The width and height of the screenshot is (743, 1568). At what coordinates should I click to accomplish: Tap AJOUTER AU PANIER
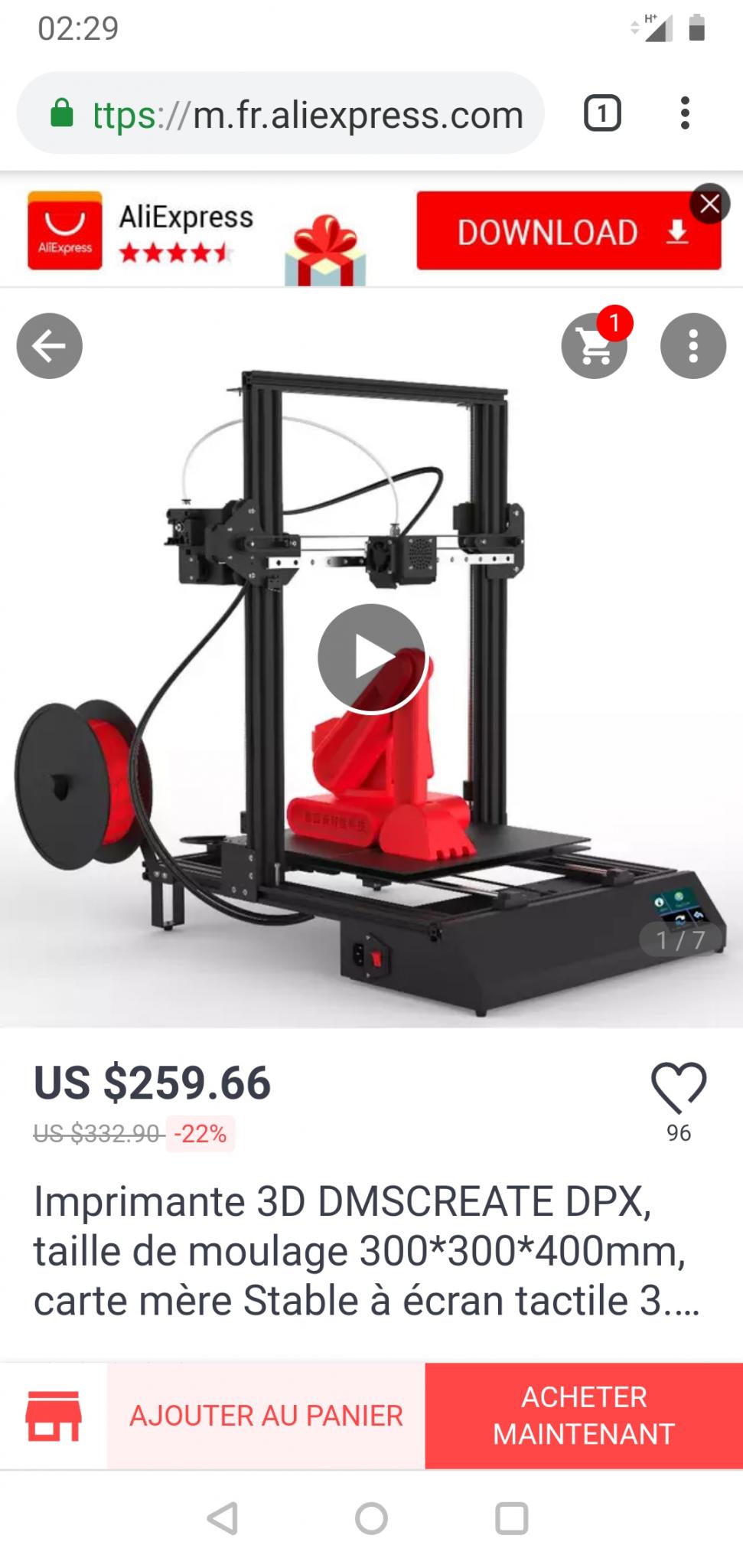266,1416
